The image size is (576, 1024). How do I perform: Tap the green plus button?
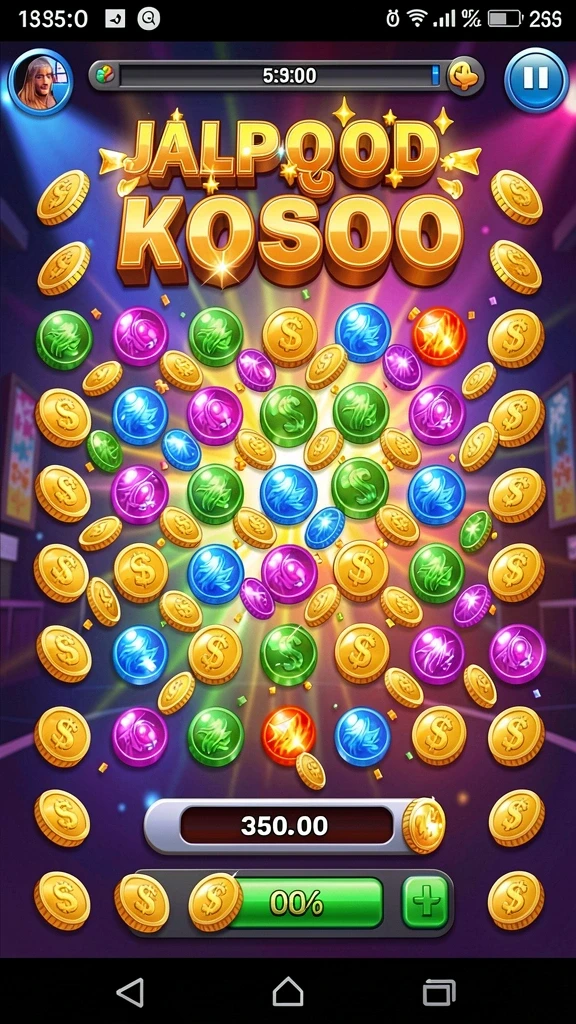coord(426,903)
